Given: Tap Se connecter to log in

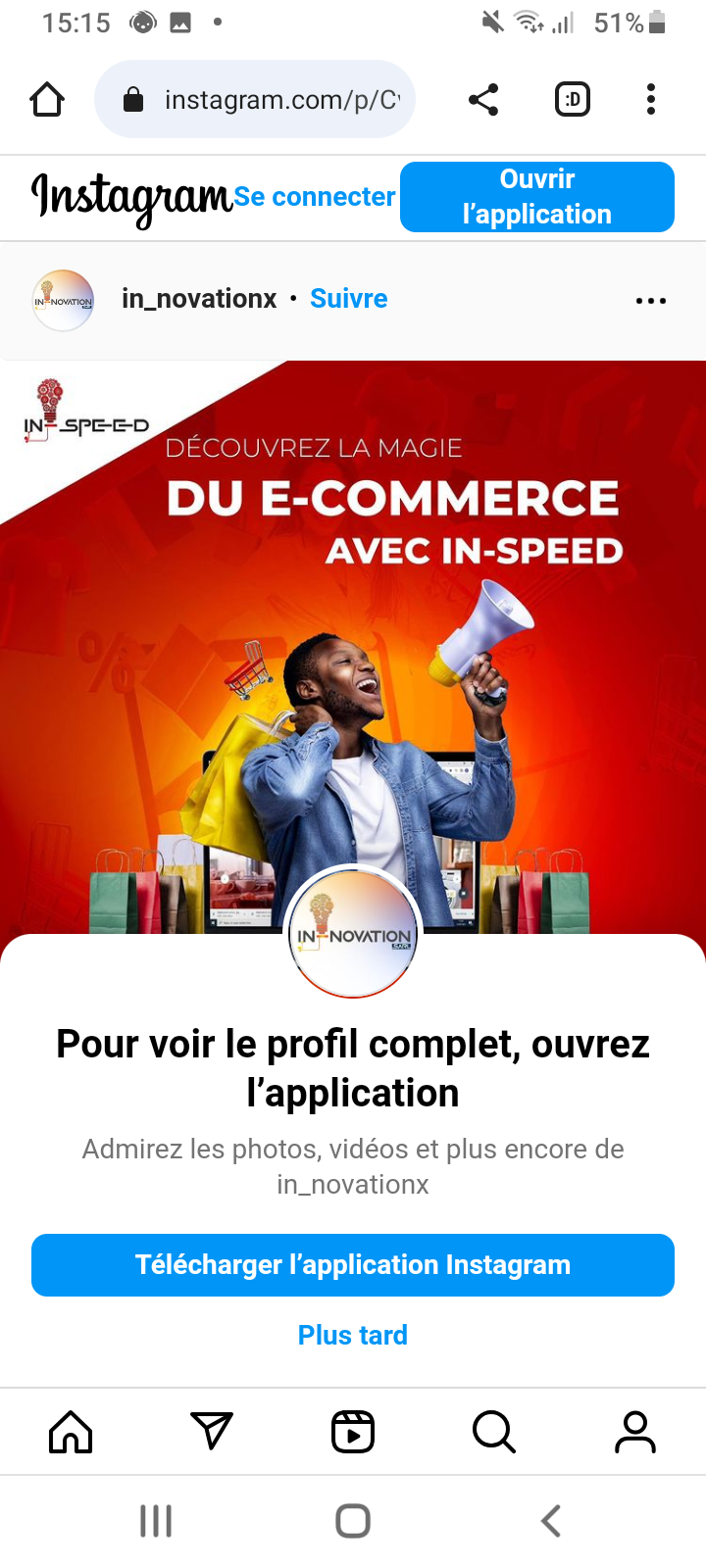Looking at the screenshot, I should coord(315,197).
